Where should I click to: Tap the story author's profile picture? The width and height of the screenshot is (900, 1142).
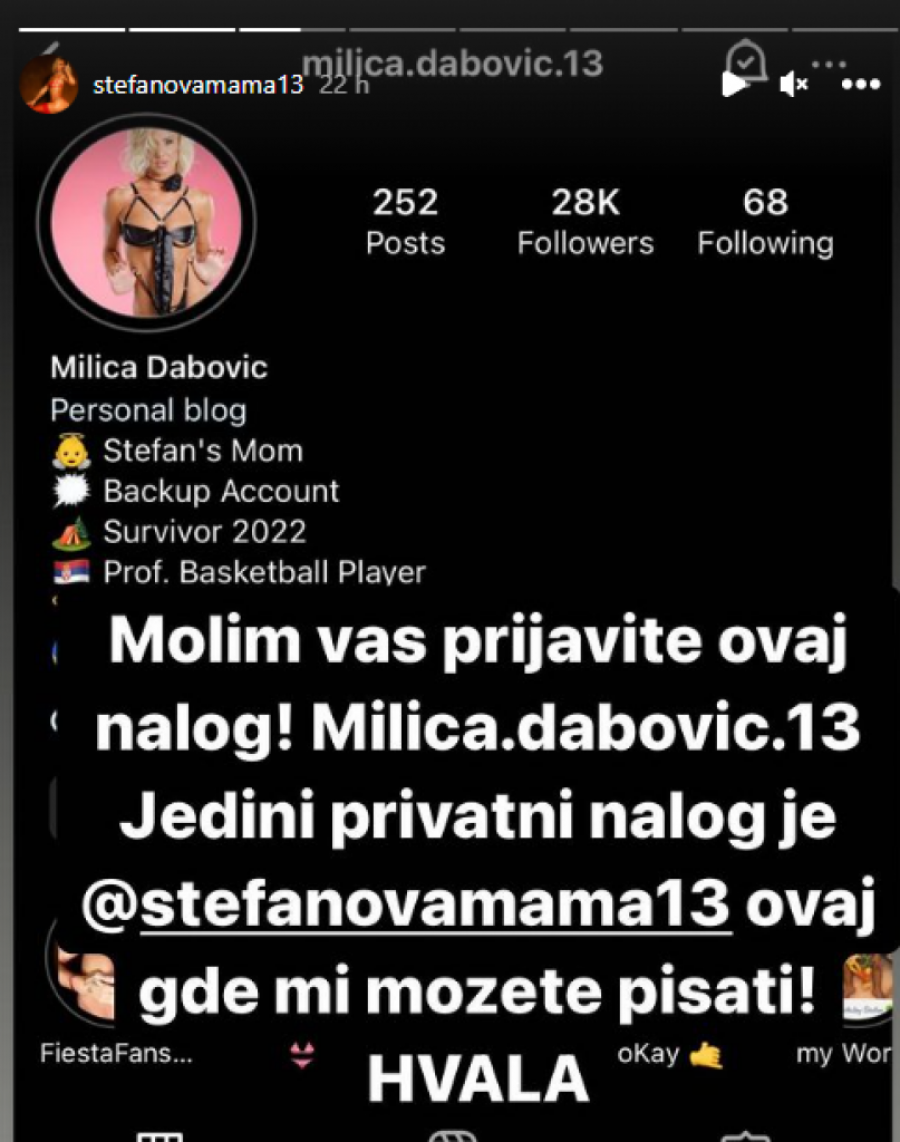[x=49, y=85]
